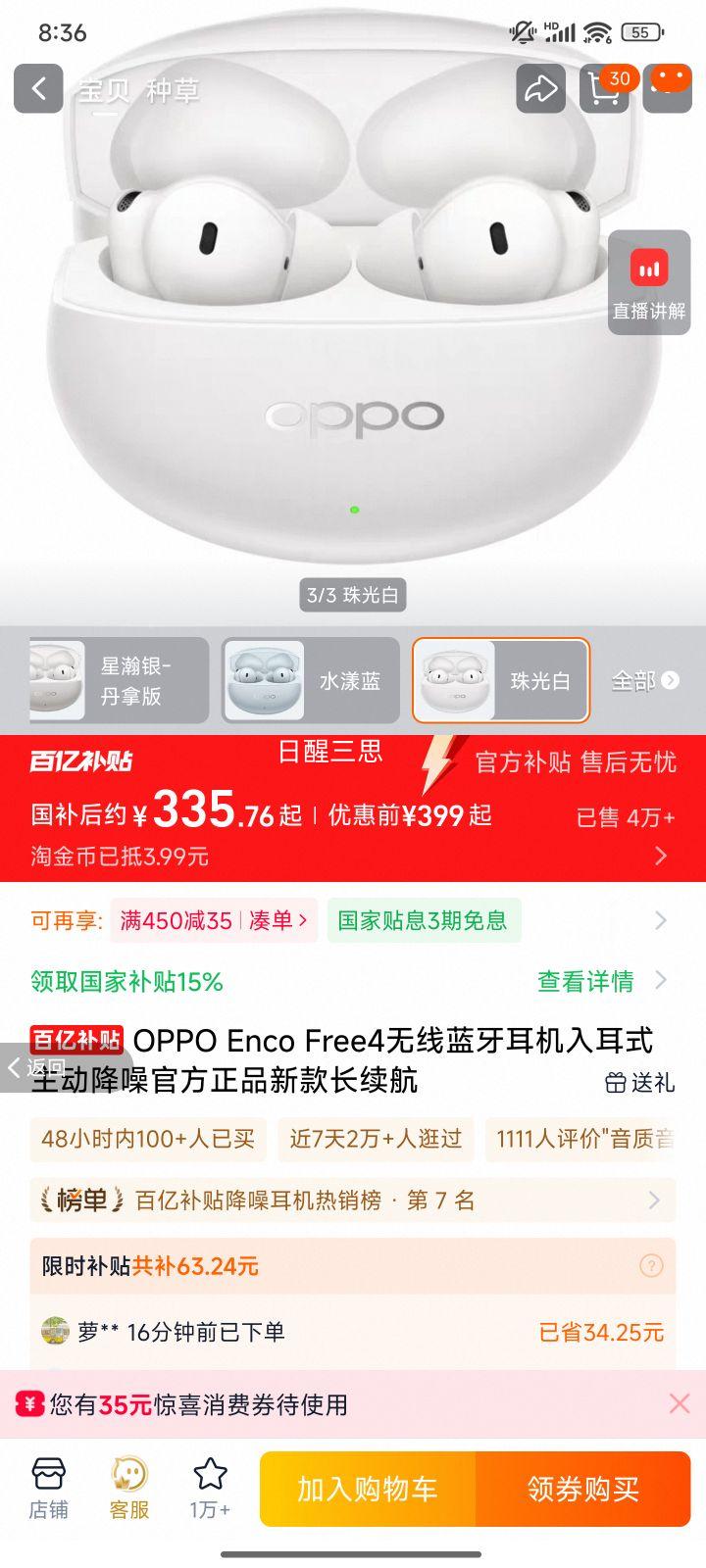
Task: Tap the 限时补贴 question mark icon
Action: click(652, 1266)
